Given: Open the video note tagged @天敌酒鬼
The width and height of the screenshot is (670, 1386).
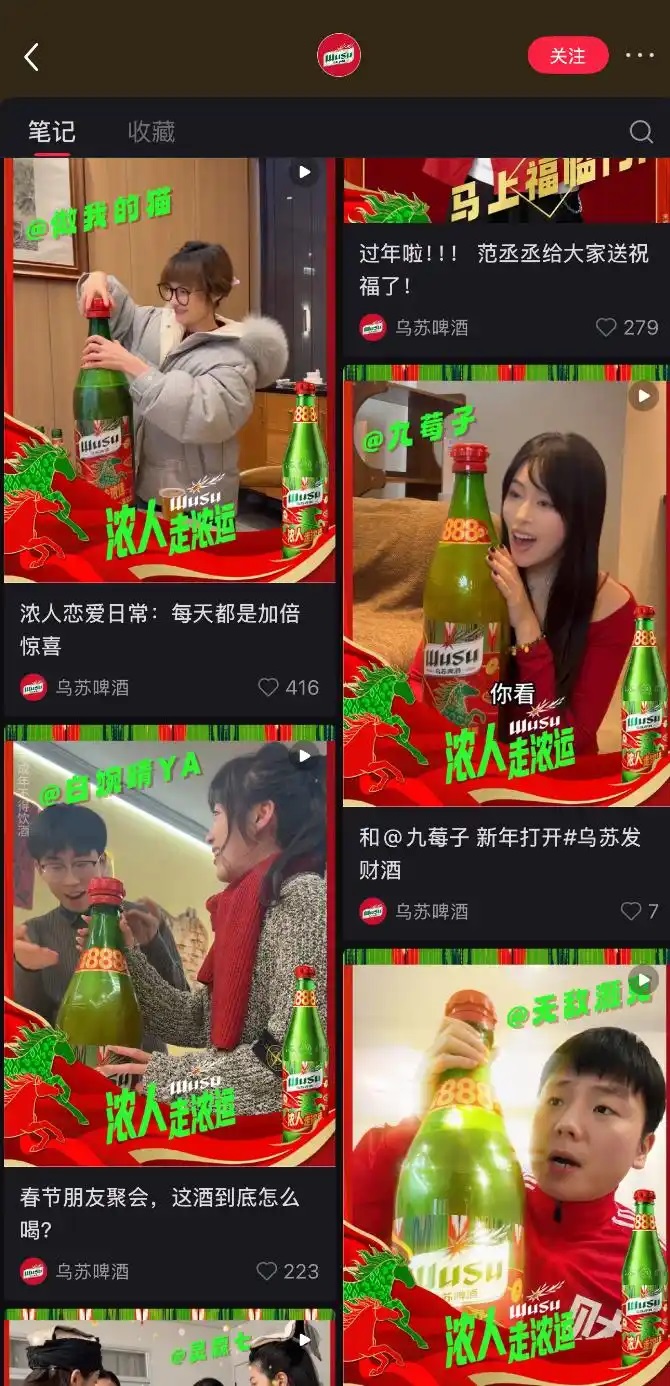Looking at the screenshot, I should tap(506, 1170).
